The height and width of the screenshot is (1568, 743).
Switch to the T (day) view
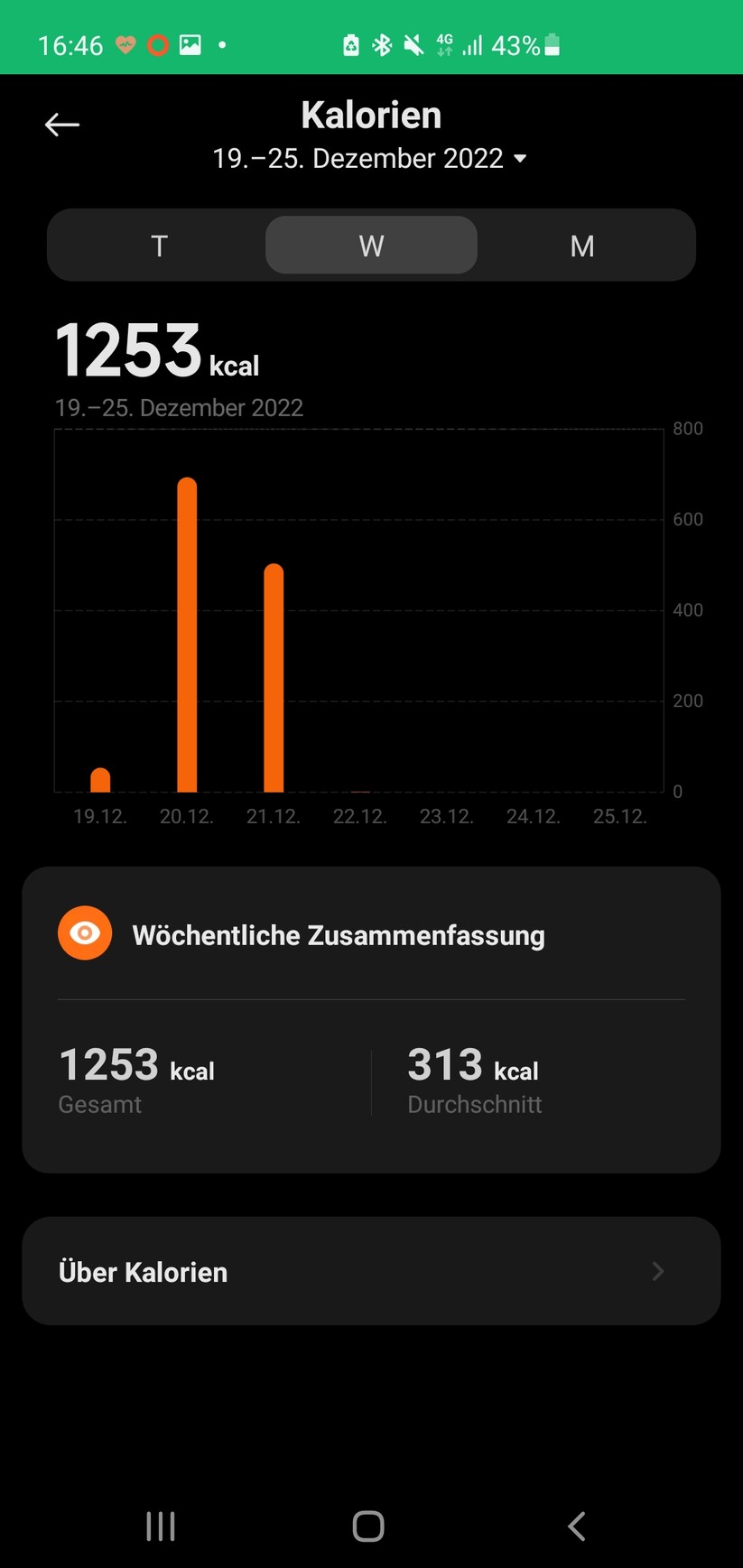tap(159, 246)
